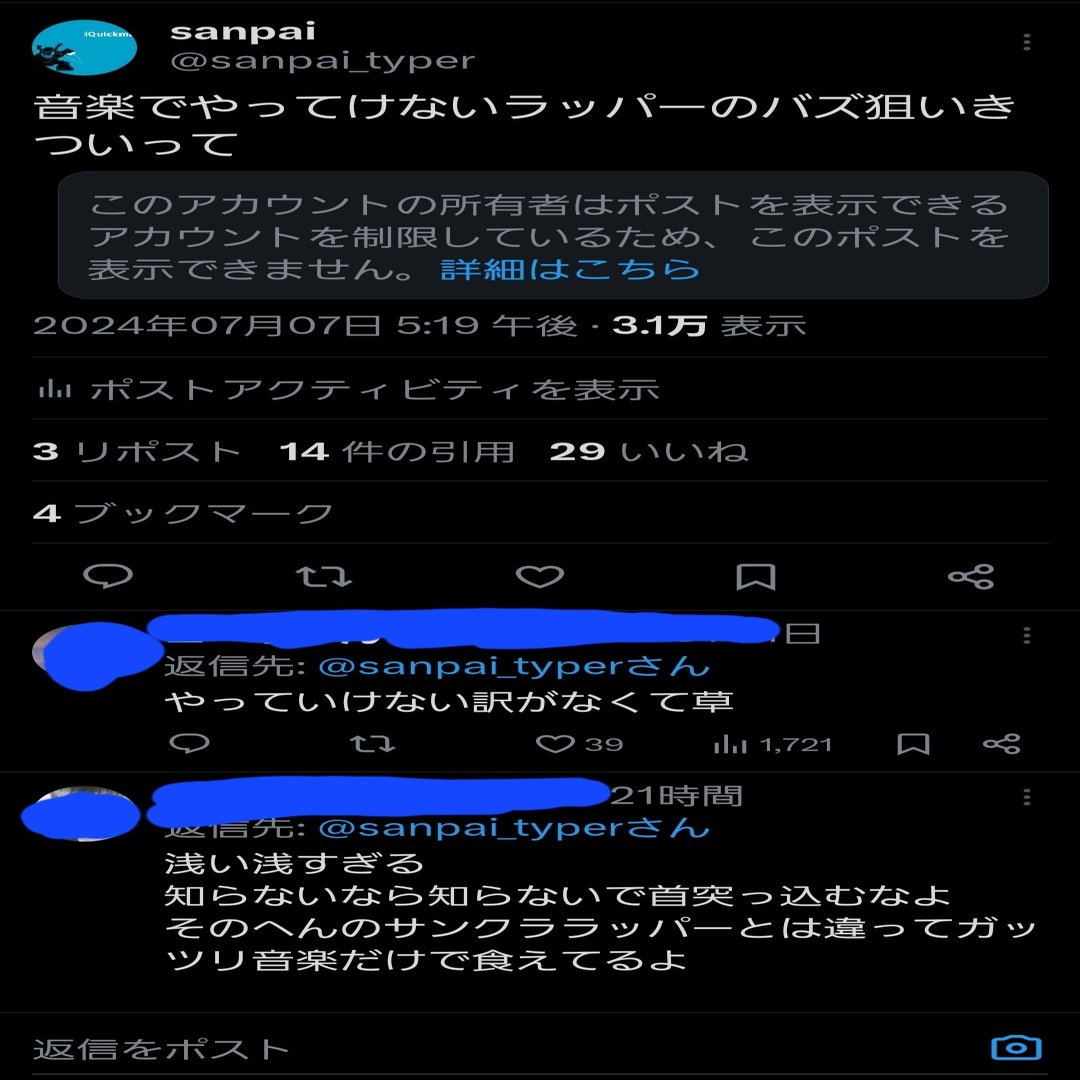The image size is (1080, 1080).
Task: Bookmark sanpai's main post
Action: (x=756, y=577)
